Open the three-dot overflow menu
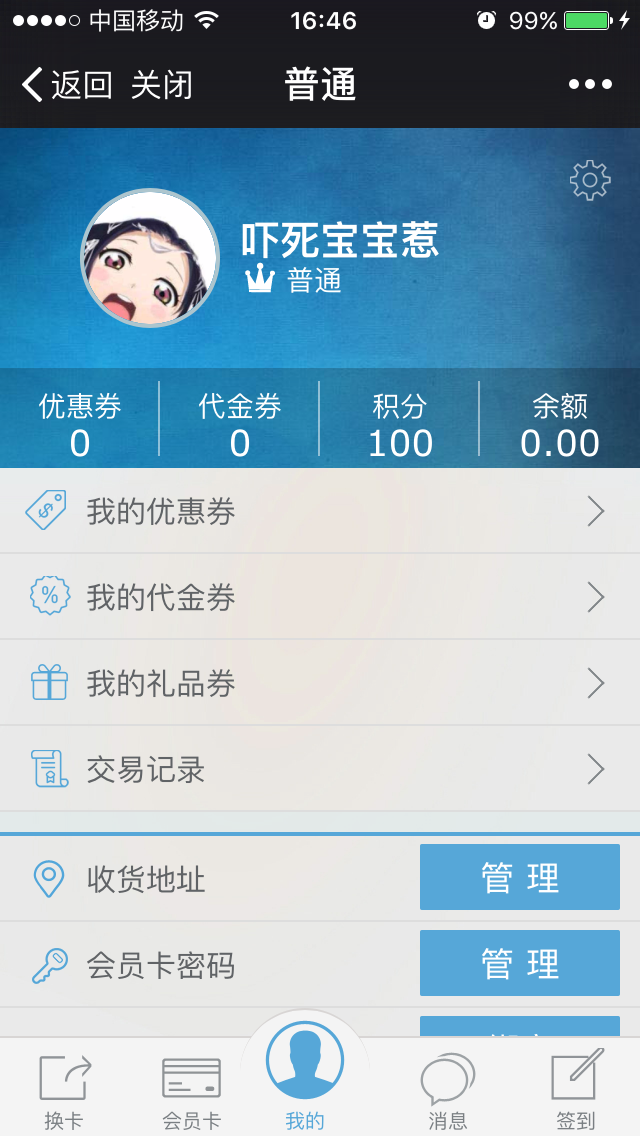Screen dimensions: 640x1136 590,85
